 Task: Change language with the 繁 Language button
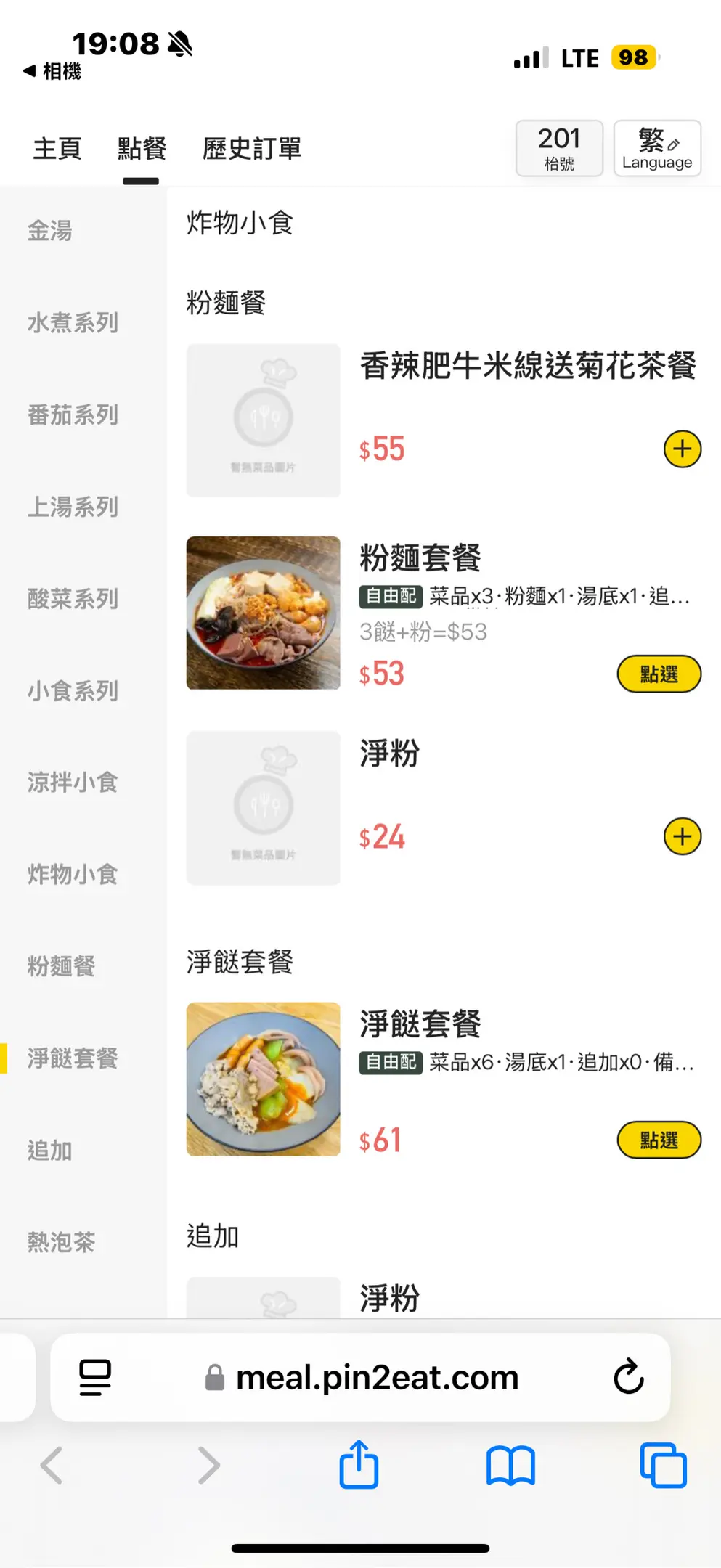(x=656, y=148)
